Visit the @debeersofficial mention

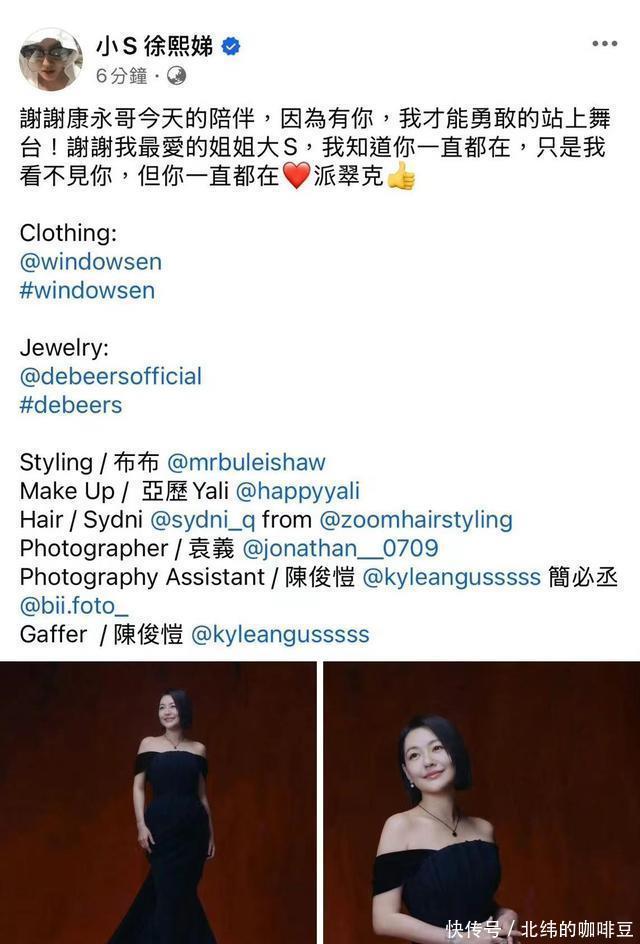110,376
